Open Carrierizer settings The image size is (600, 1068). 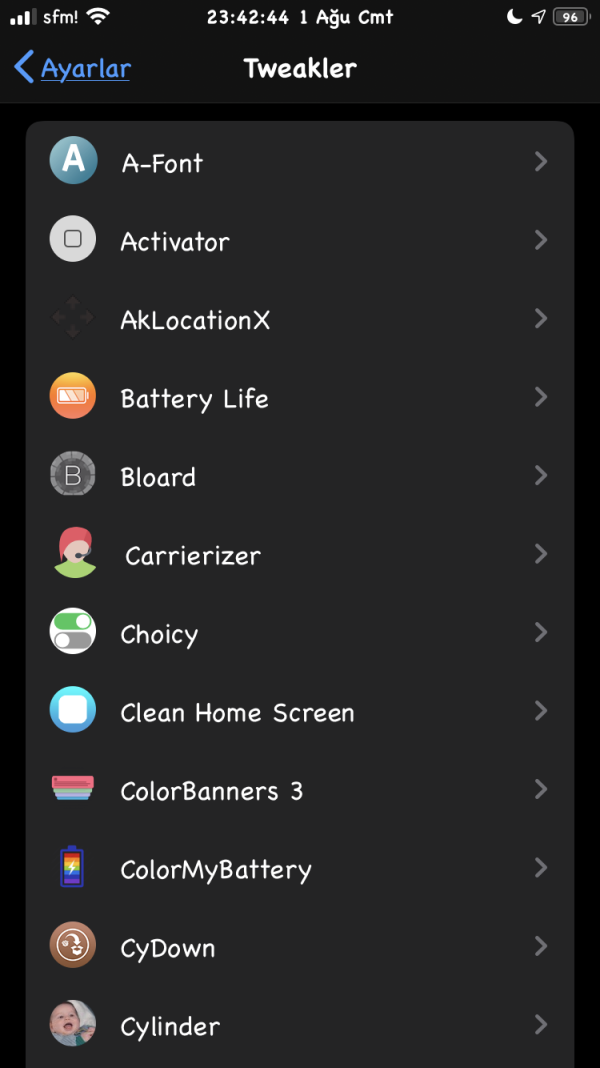(300, 555)
